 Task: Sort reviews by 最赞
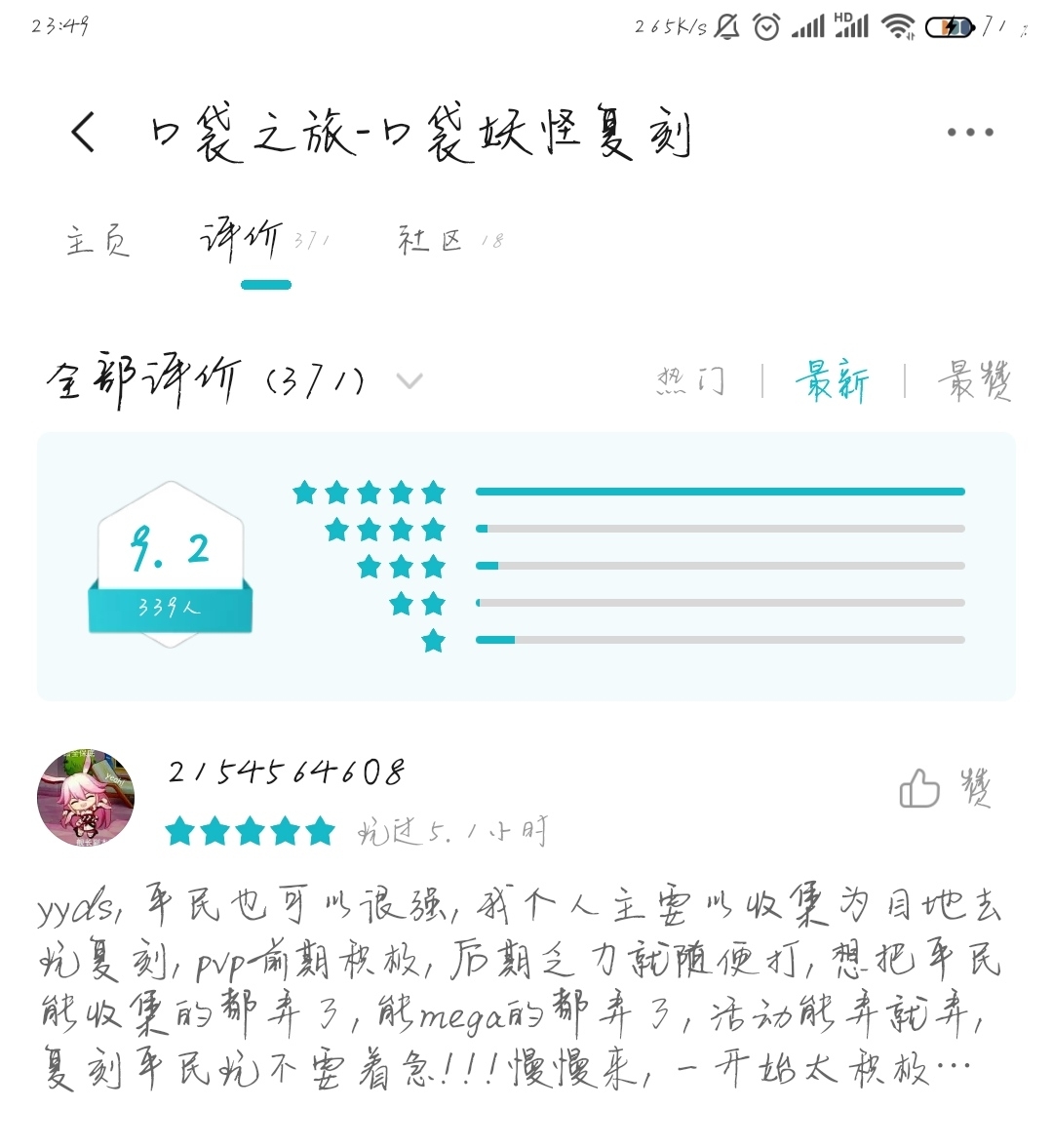974,380
